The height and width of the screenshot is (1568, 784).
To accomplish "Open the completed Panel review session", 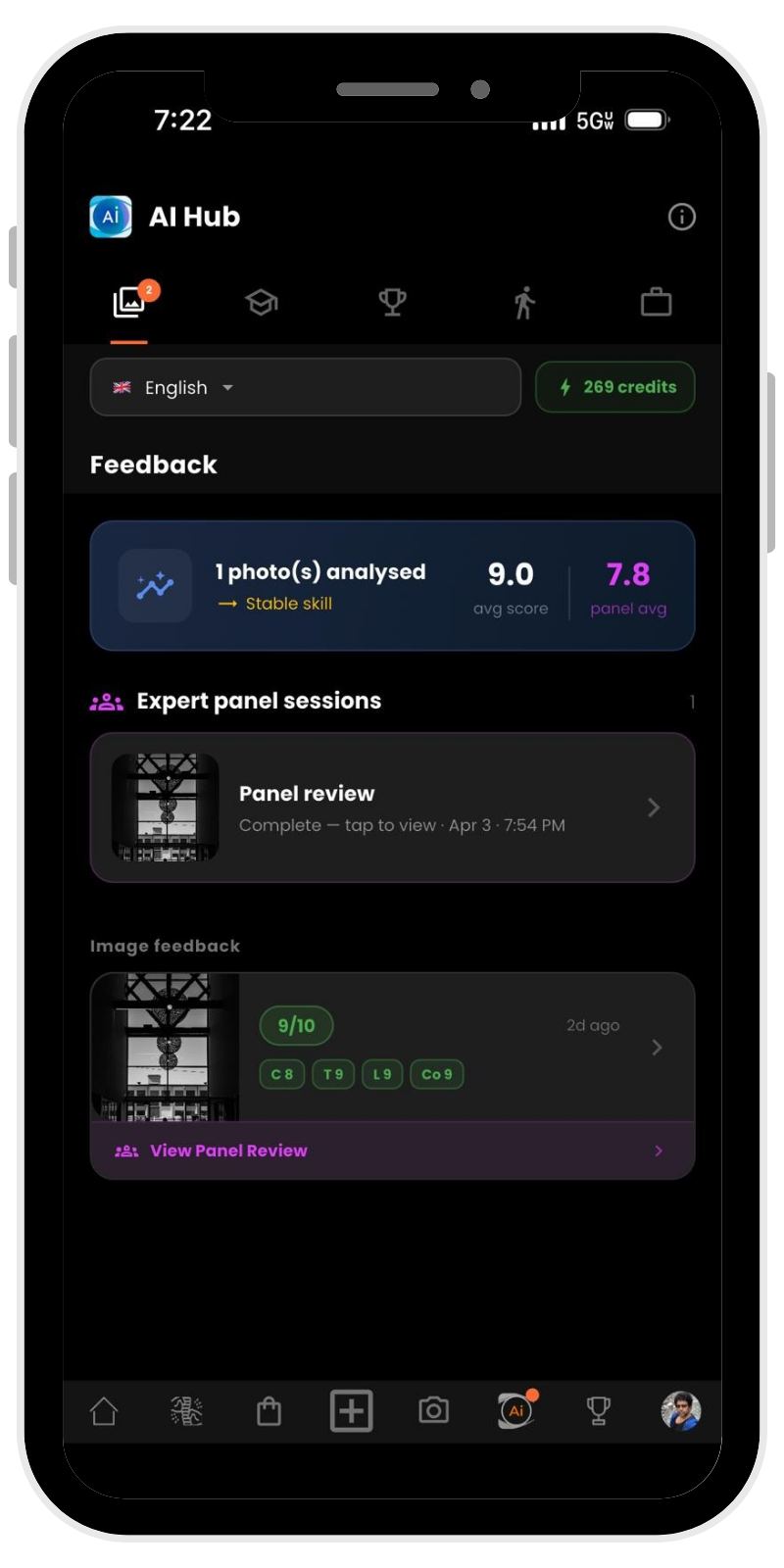I will pos(392,808).
